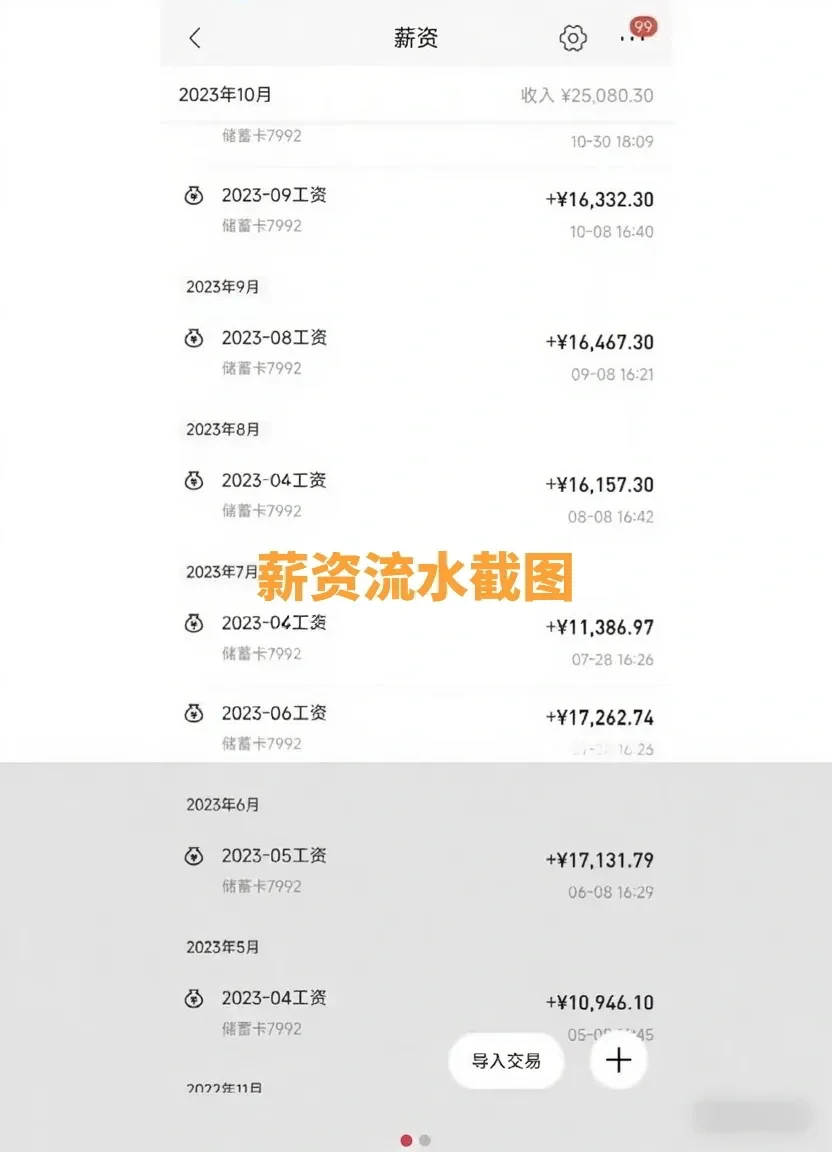Tap the plus icon at bottom right
This screenshot has width=832, height=1152.
point(618,1061)
